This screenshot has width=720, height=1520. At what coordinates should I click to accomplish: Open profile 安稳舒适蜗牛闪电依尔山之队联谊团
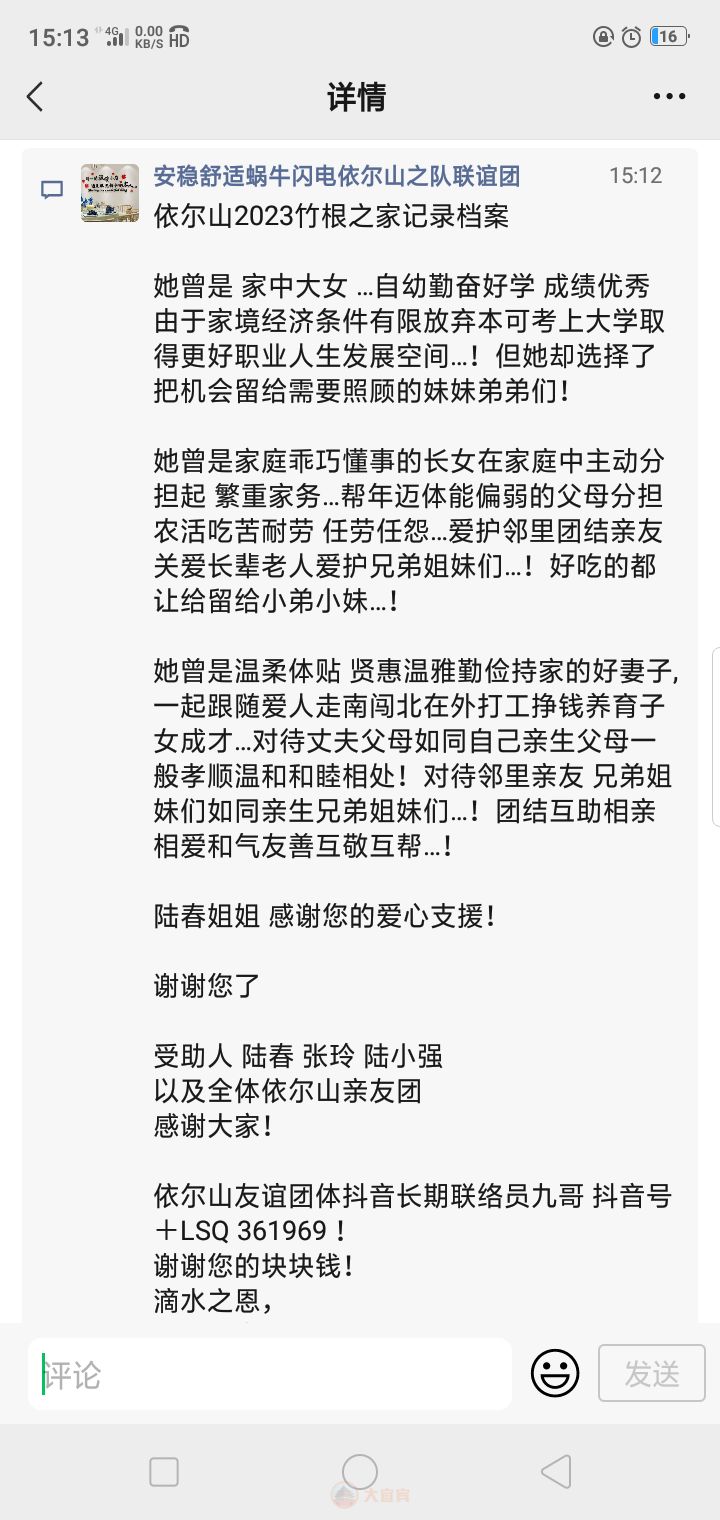tap(336, 176)
